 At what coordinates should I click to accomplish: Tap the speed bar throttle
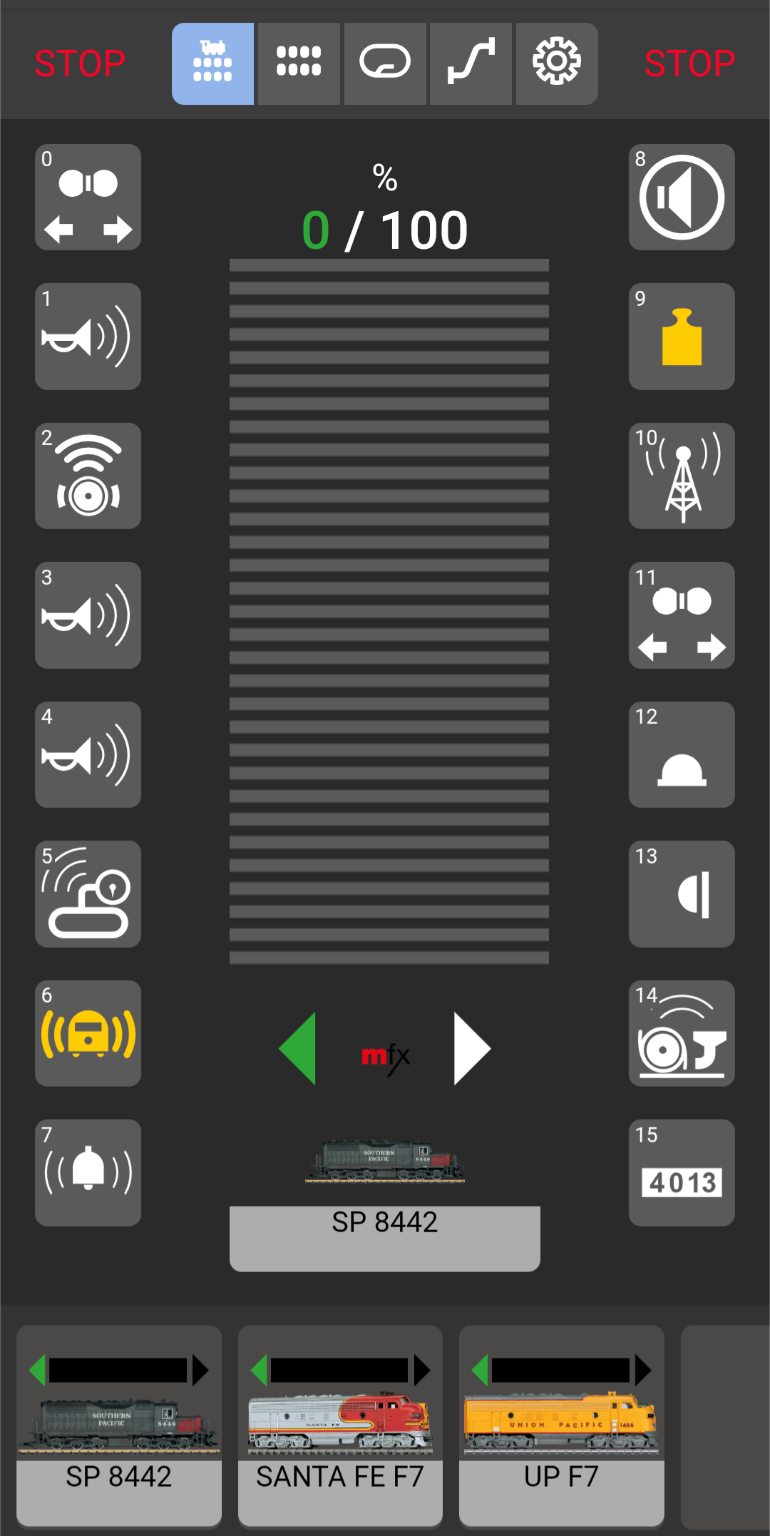(x=389, y=611)
